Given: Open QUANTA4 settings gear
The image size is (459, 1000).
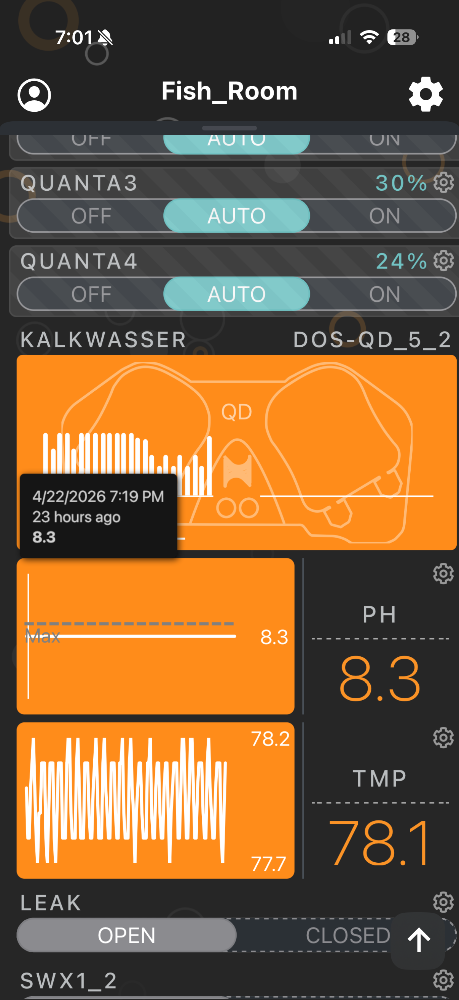Looking at the screenshot, I should click(443, 261).
